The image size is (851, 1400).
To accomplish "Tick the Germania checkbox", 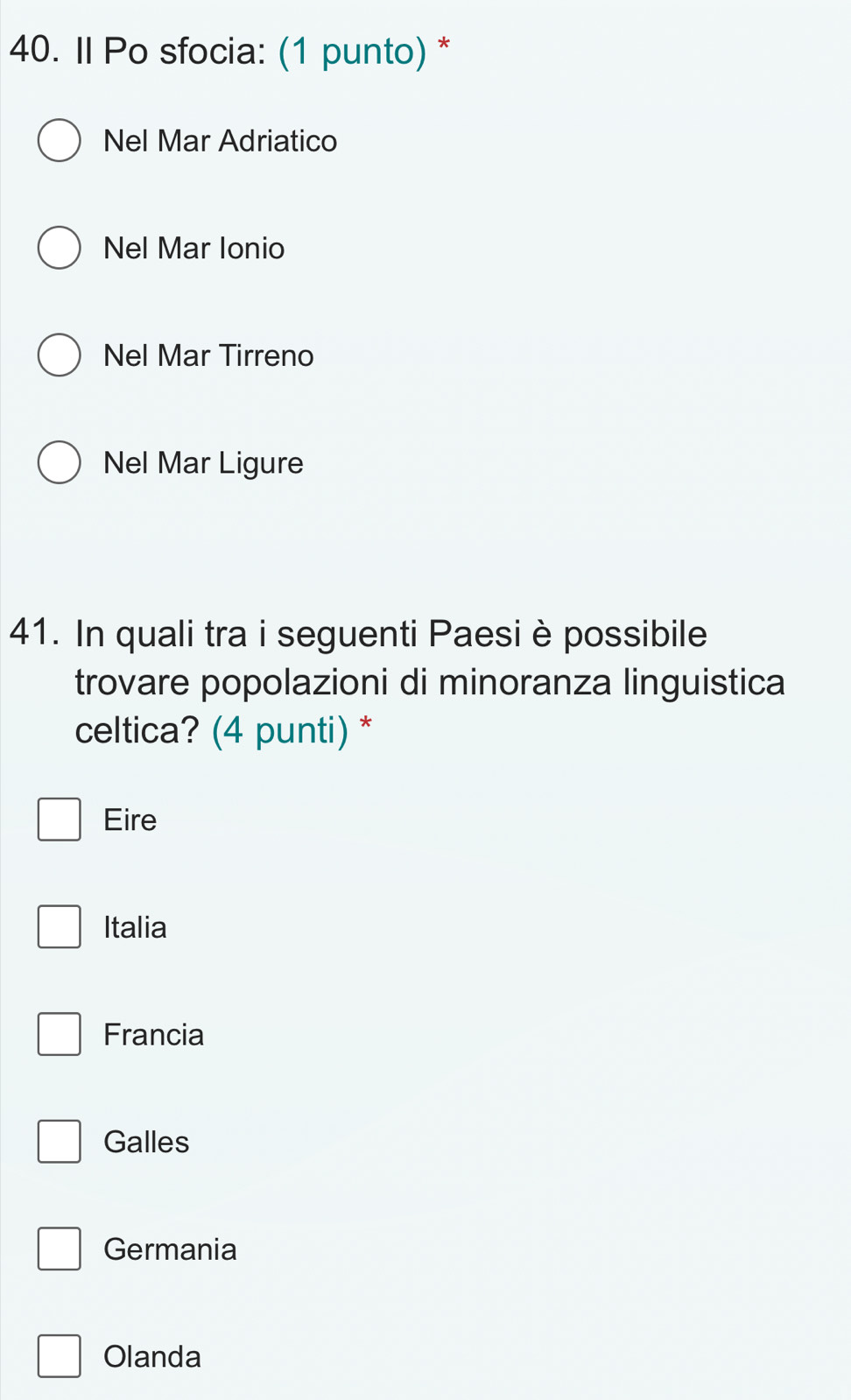I will pyautogui.click(x=59, y=1249).
